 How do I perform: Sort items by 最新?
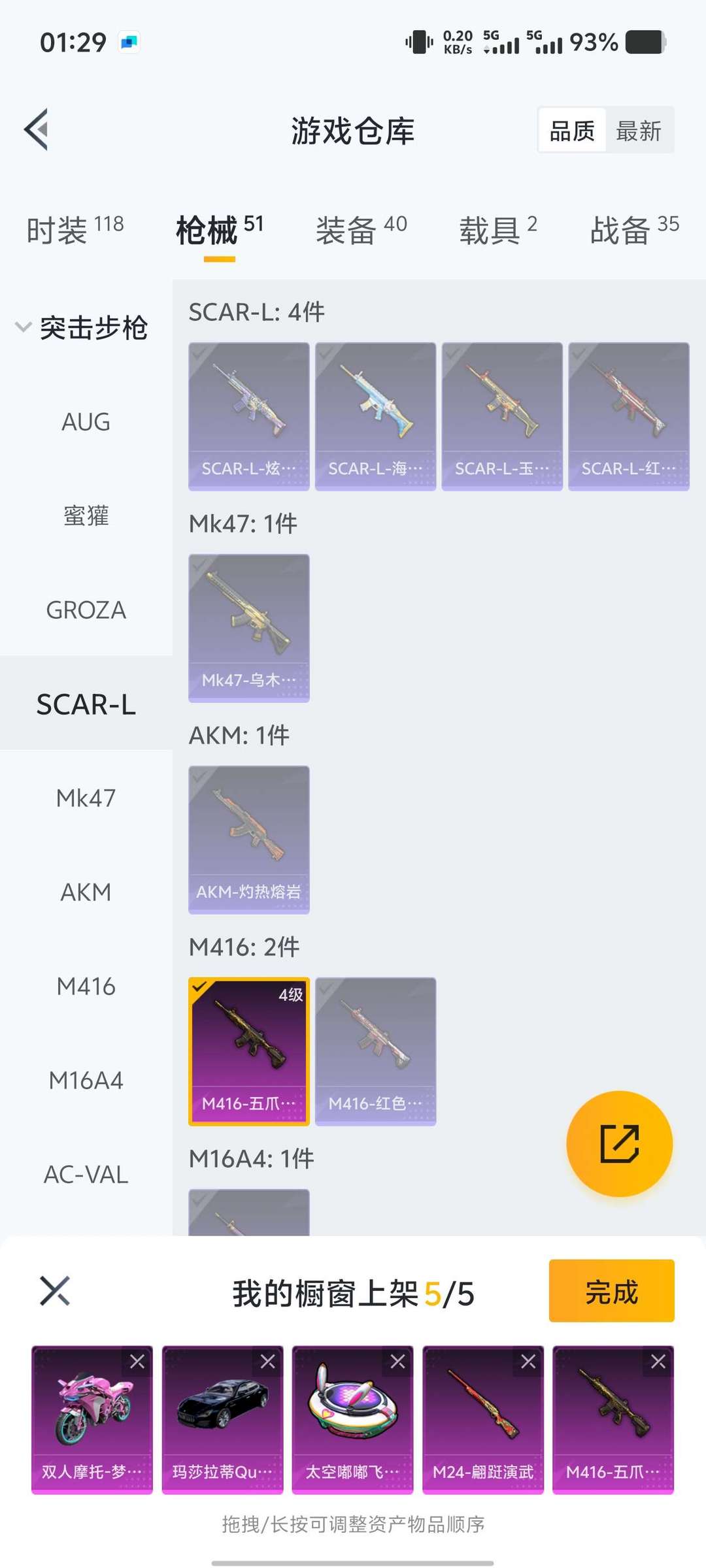639,131
